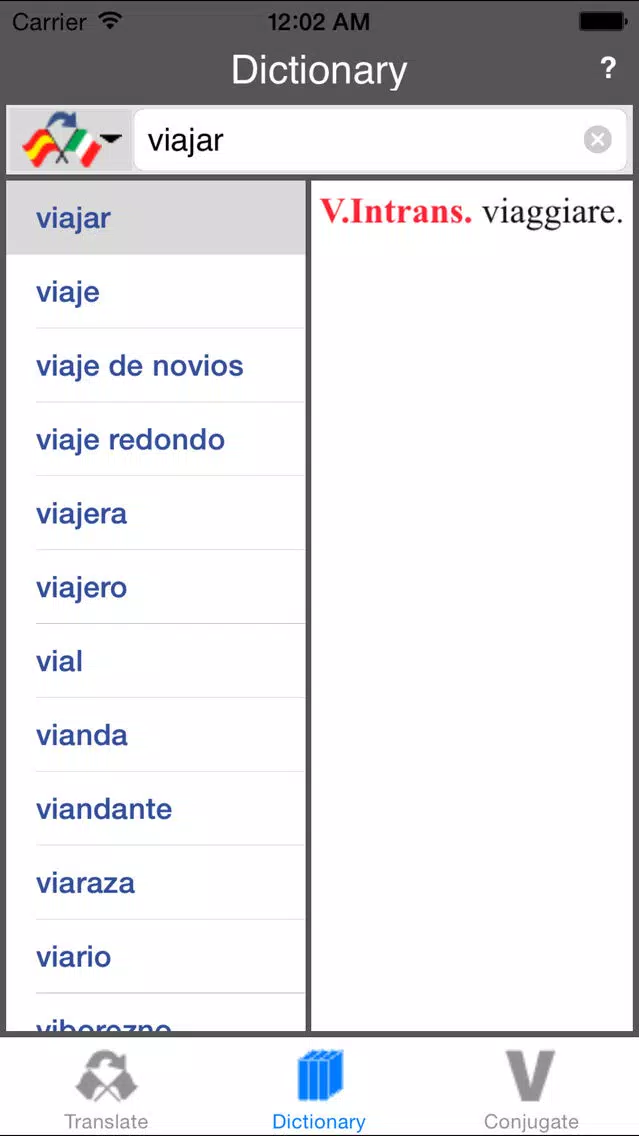Open the help question mark
639x1136 pixels.
click(x=608, y=69)
